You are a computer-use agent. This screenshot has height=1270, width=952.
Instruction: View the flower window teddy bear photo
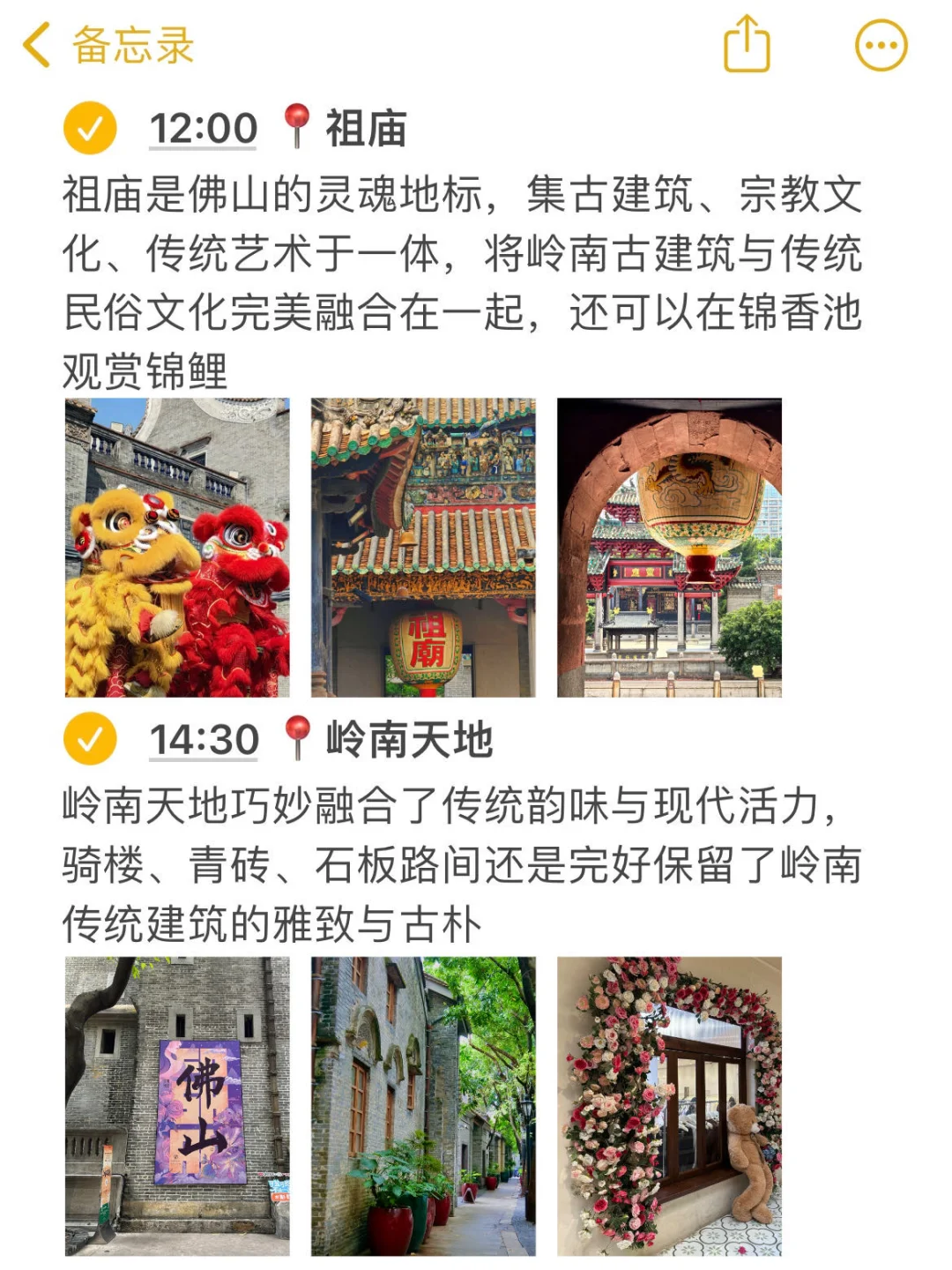point(669,1106)
